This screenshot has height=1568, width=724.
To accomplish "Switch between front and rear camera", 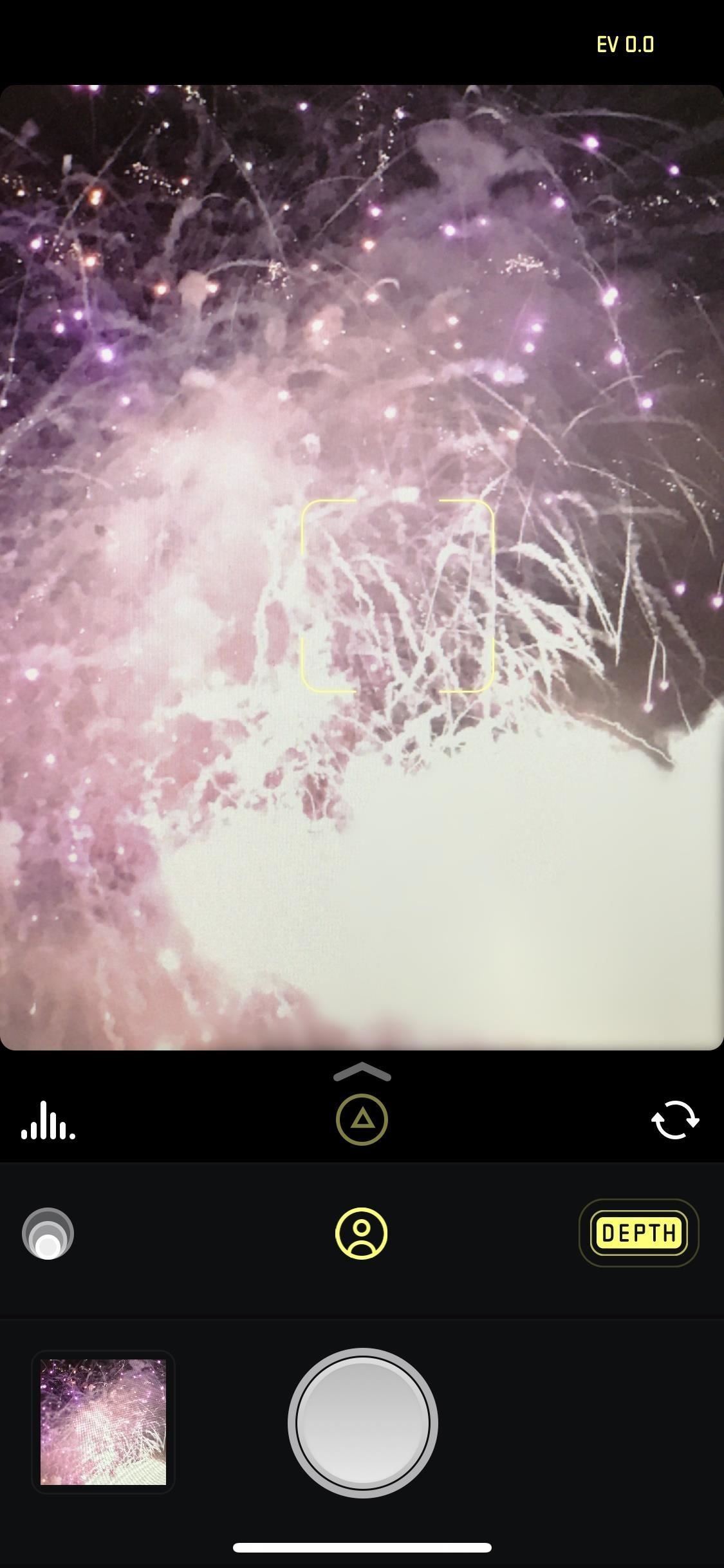I will [x=675, y=1120].
